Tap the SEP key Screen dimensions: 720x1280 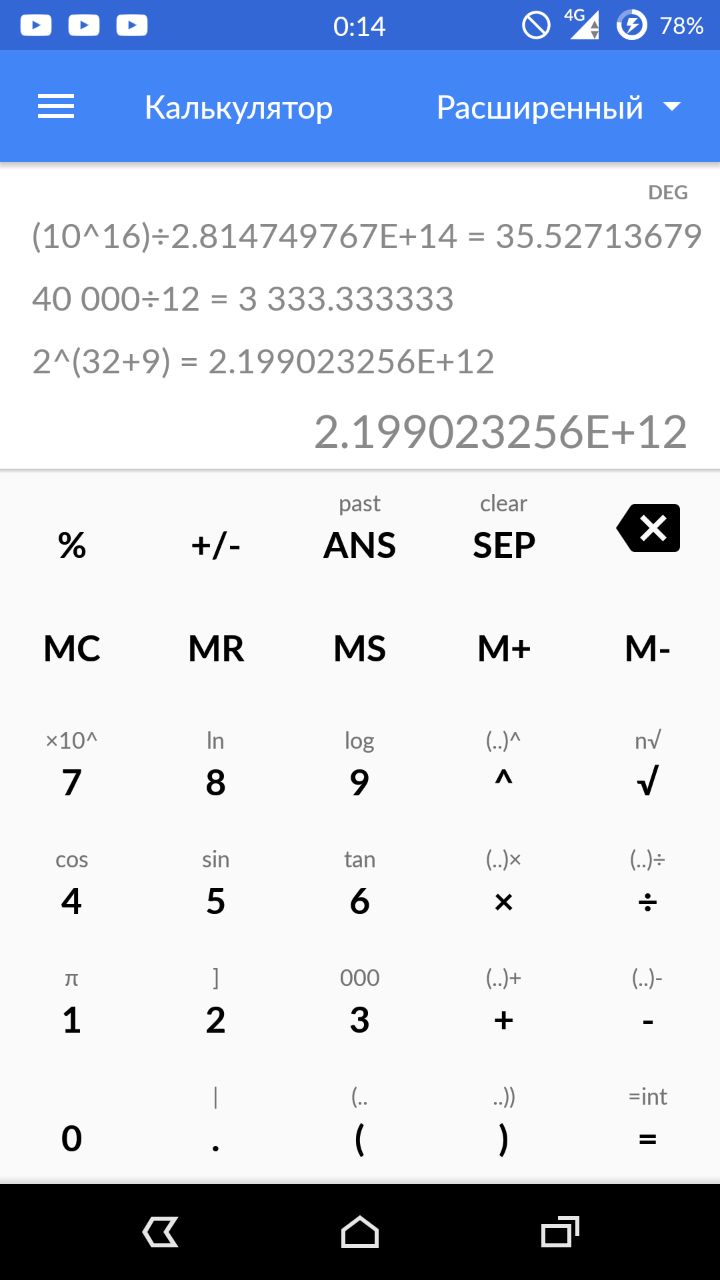504,545
